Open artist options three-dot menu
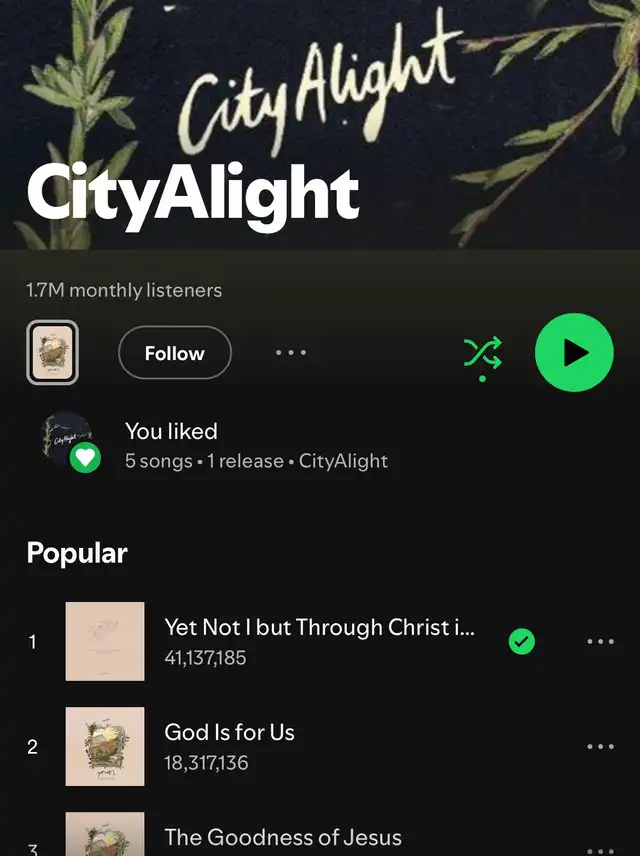 point(291,353)
